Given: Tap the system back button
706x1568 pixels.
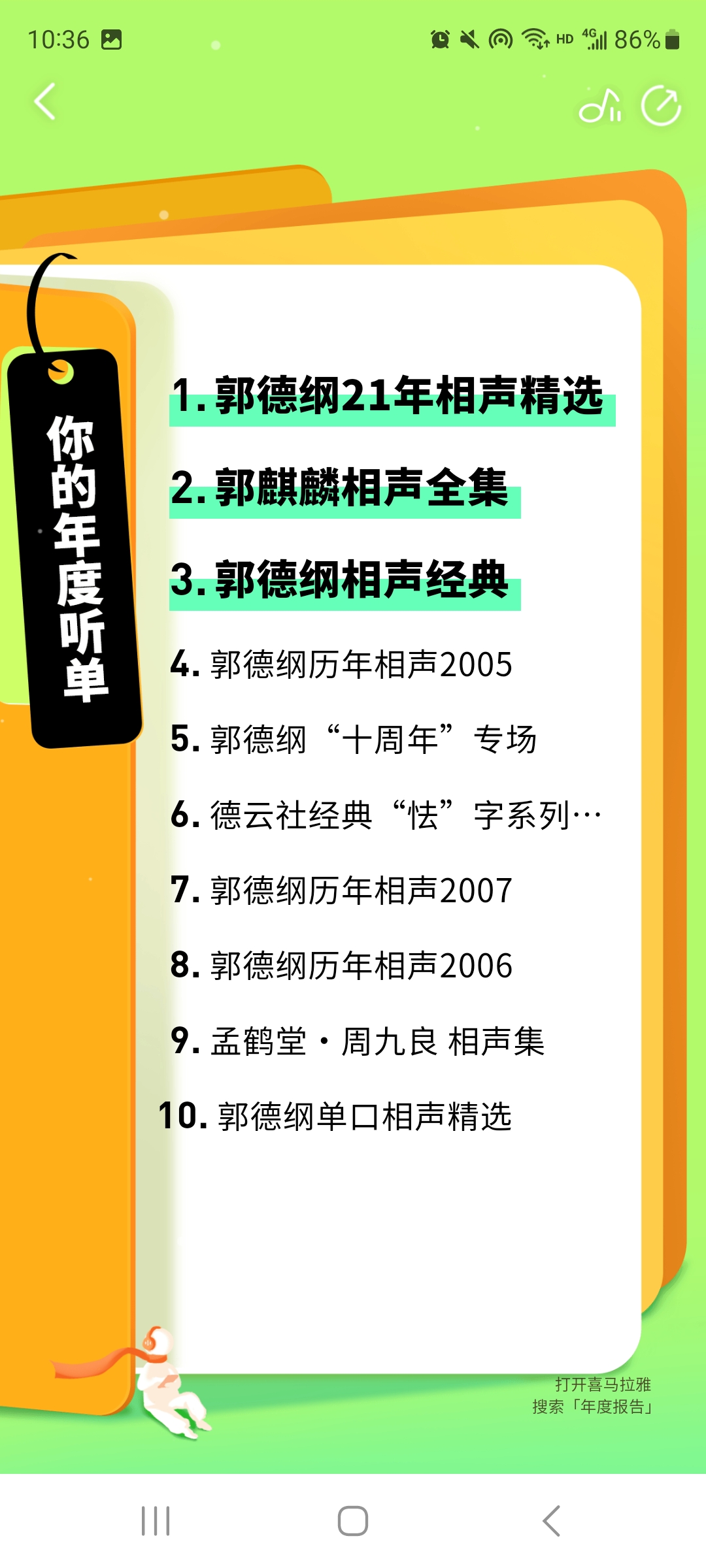Looking at the screenshot, I should (551, 1521).
